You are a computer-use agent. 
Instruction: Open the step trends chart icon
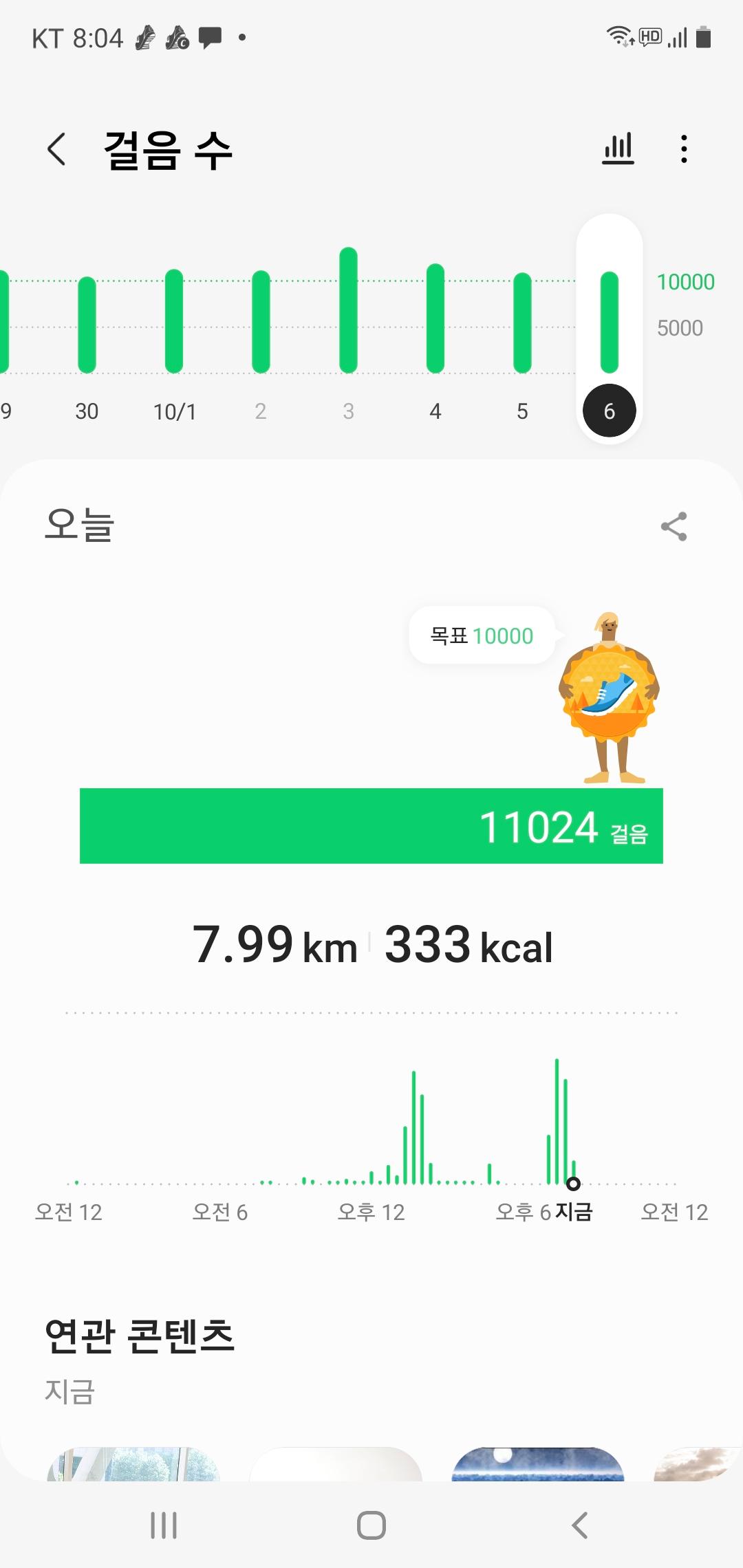[x=618, y=149]
